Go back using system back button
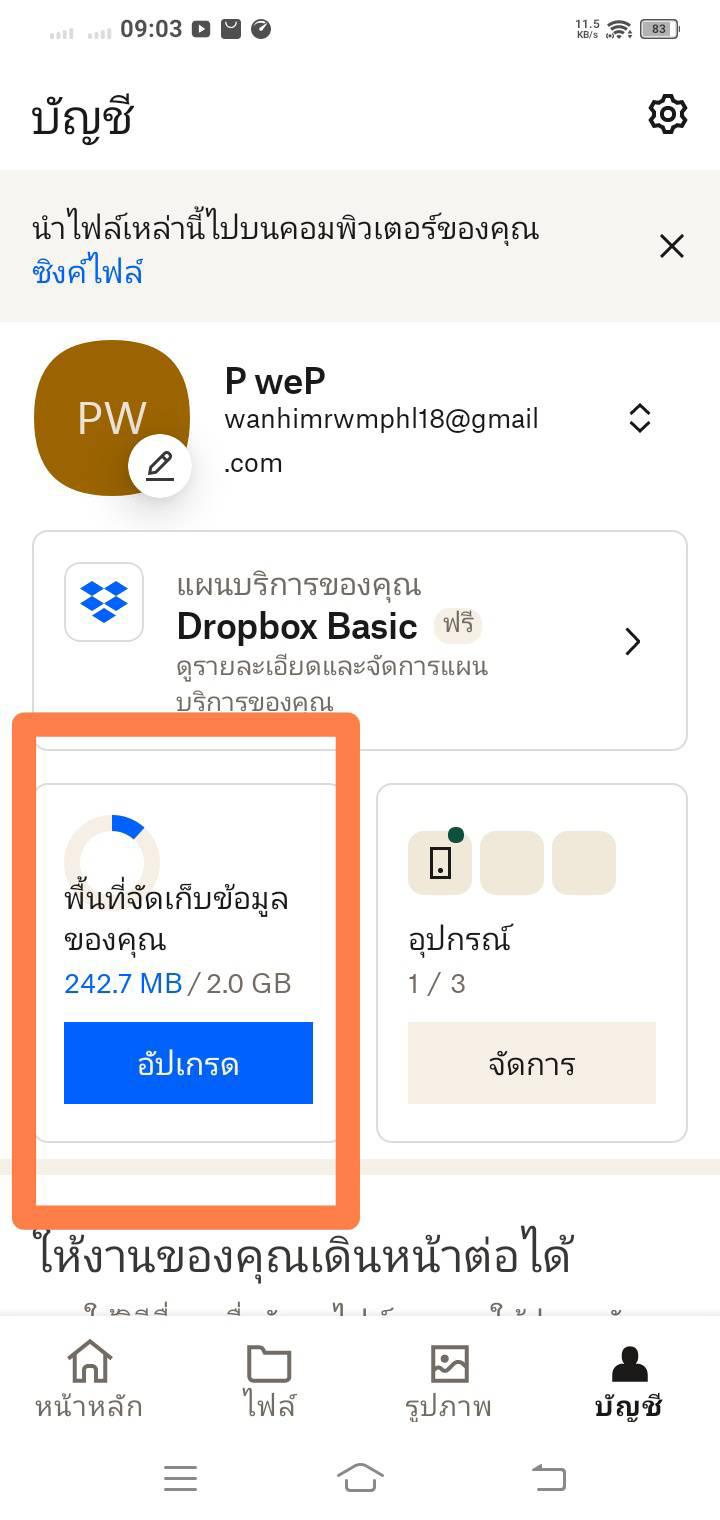 (x=548, y=1477)
